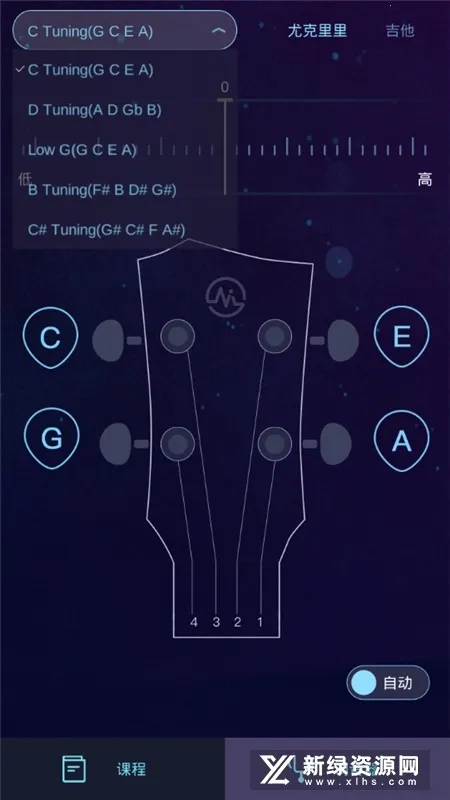Viewport: 450px width, 800px height.
Task: Select D Tuning (A D Gb B)
Action: click(x=125, y=110)
